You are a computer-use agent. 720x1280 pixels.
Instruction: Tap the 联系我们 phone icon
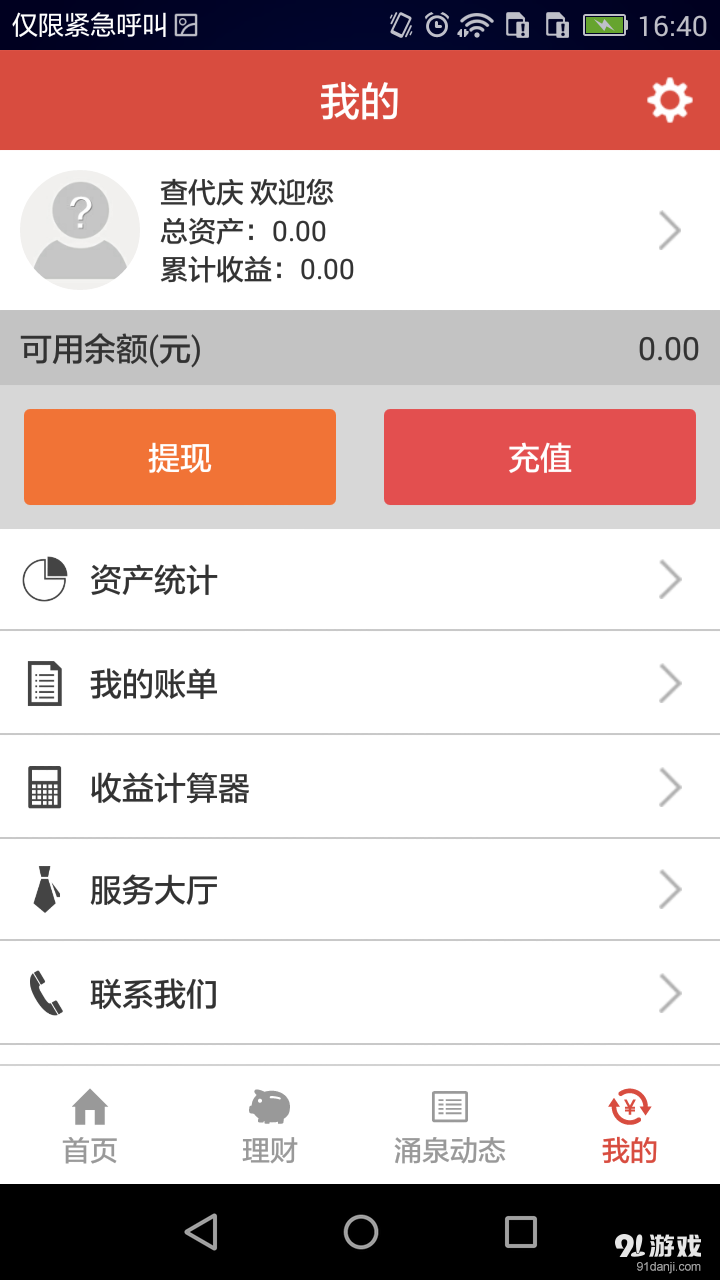[x=44, y=993]
